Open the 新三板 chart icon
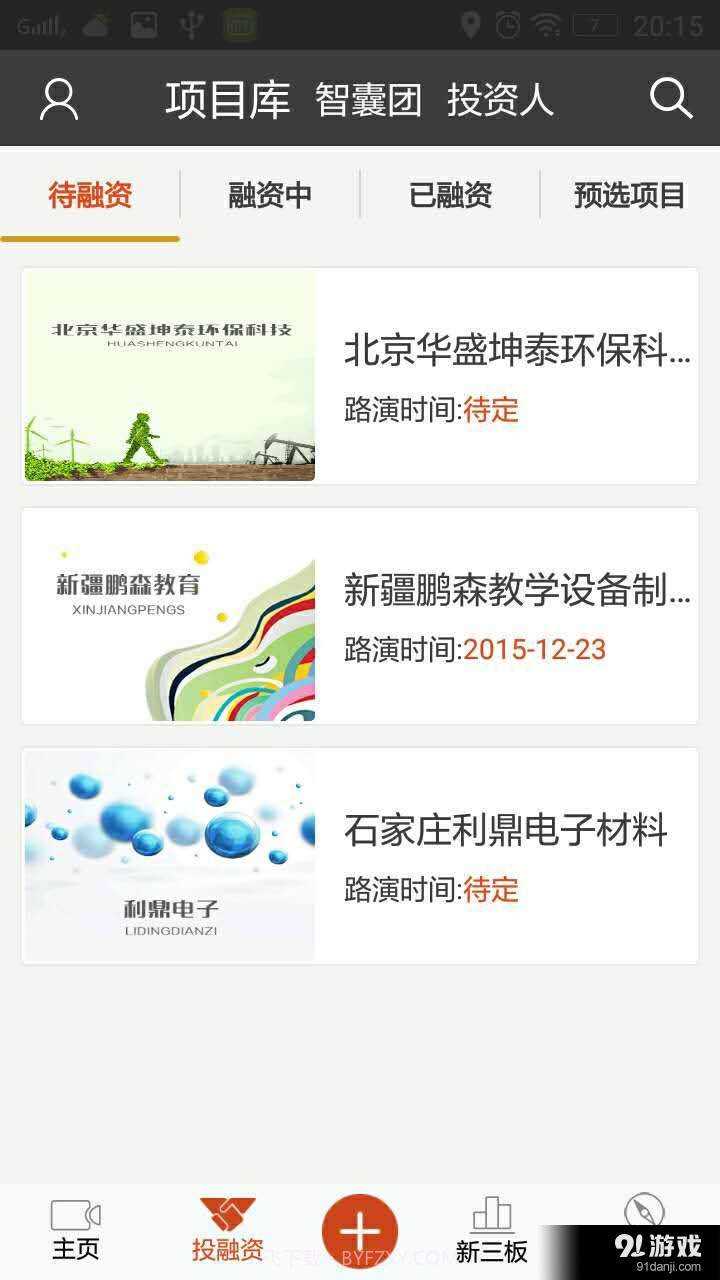The image size is (720, 1280). (492, 1213)
